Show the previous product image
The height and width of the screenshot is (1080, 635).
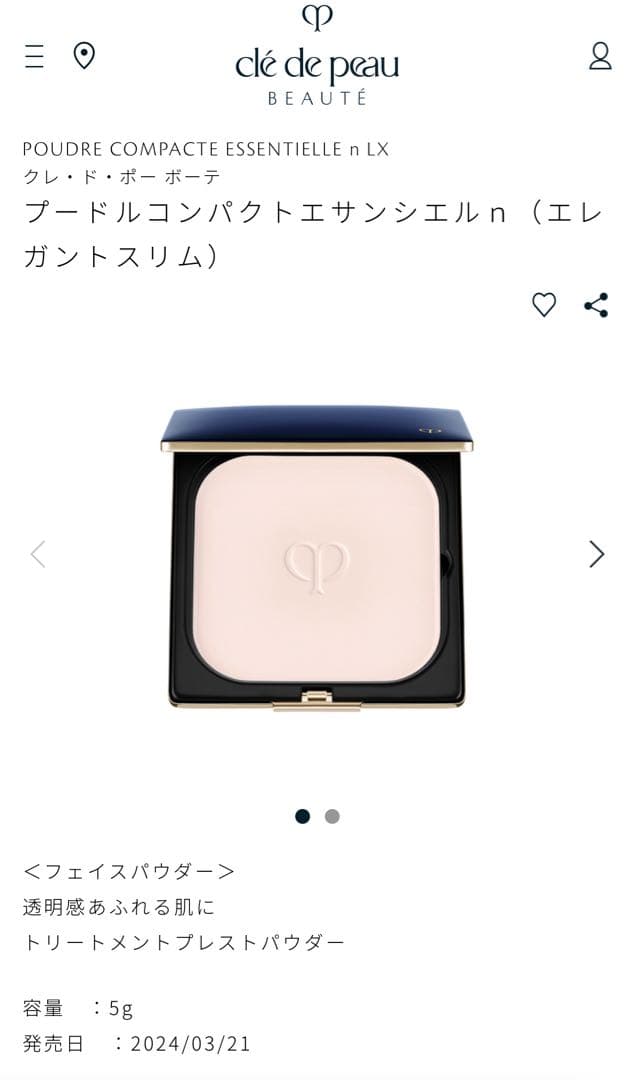pos(38,553)
